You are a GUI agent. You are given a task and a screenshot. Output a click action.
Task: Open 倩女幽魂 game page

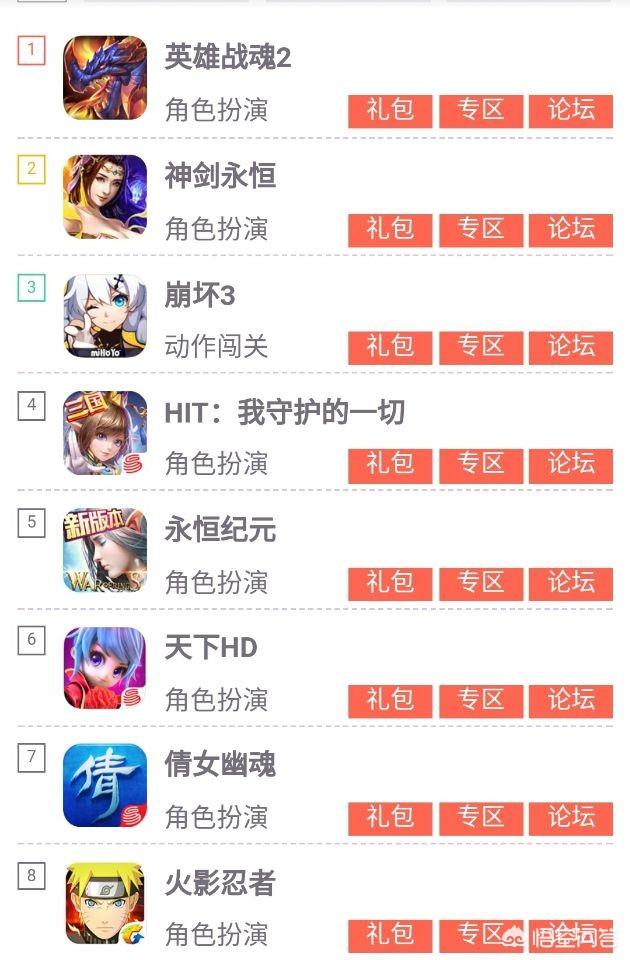tap(220, 765)
